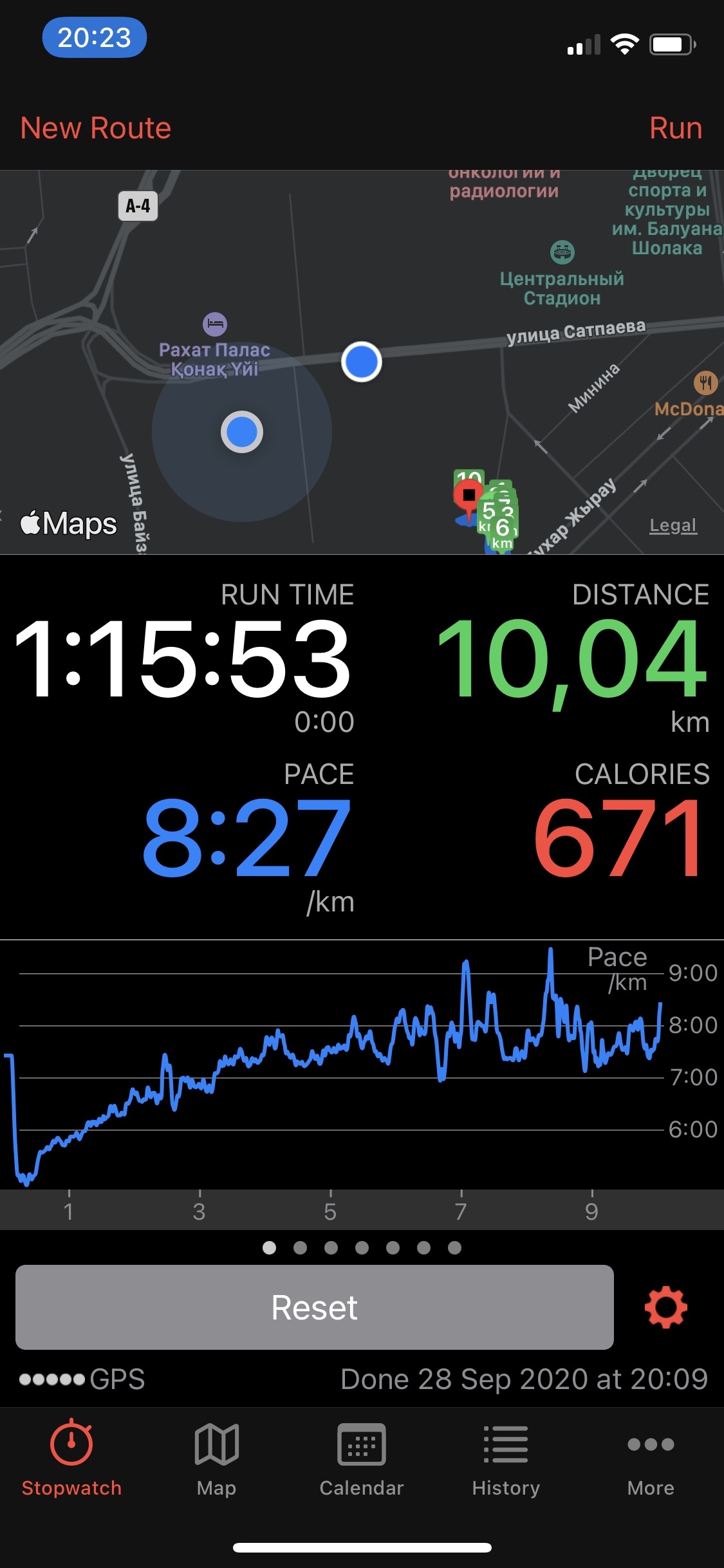Open the Центральный Стадион map pin

click(562, 252)
